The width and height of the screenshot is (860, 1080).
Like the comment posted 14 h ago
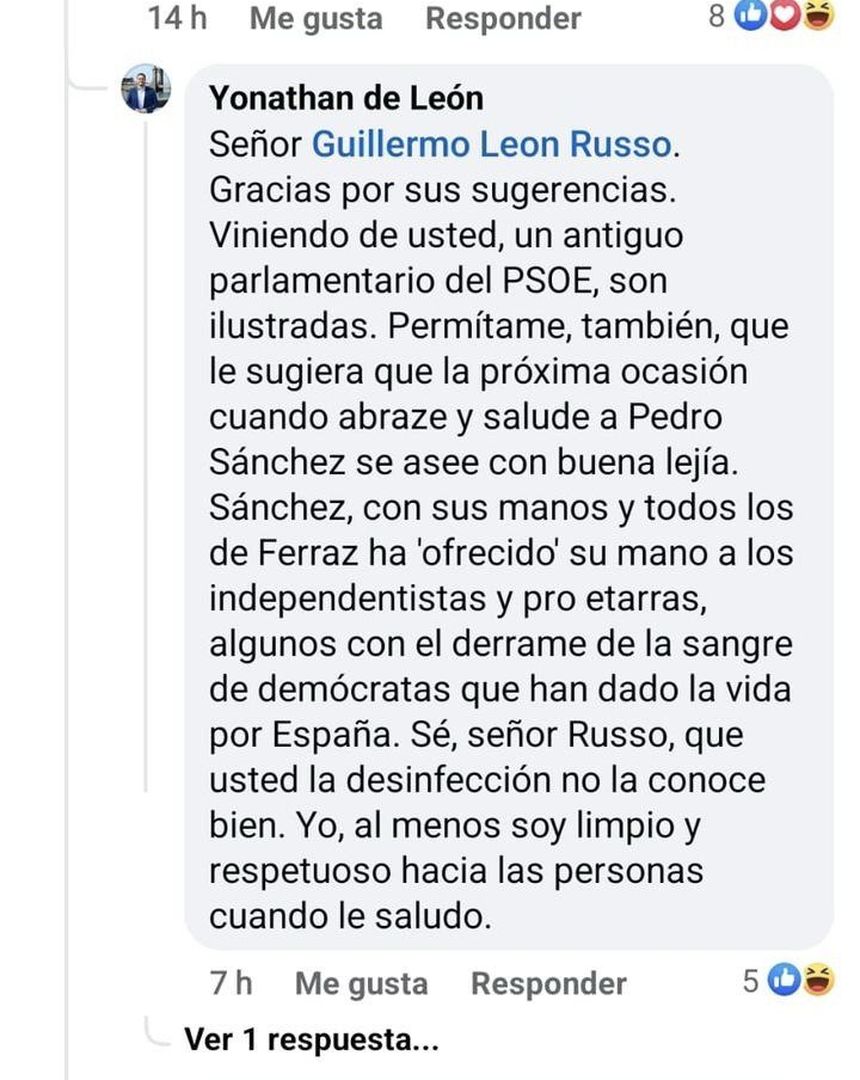tap(315, 18)
